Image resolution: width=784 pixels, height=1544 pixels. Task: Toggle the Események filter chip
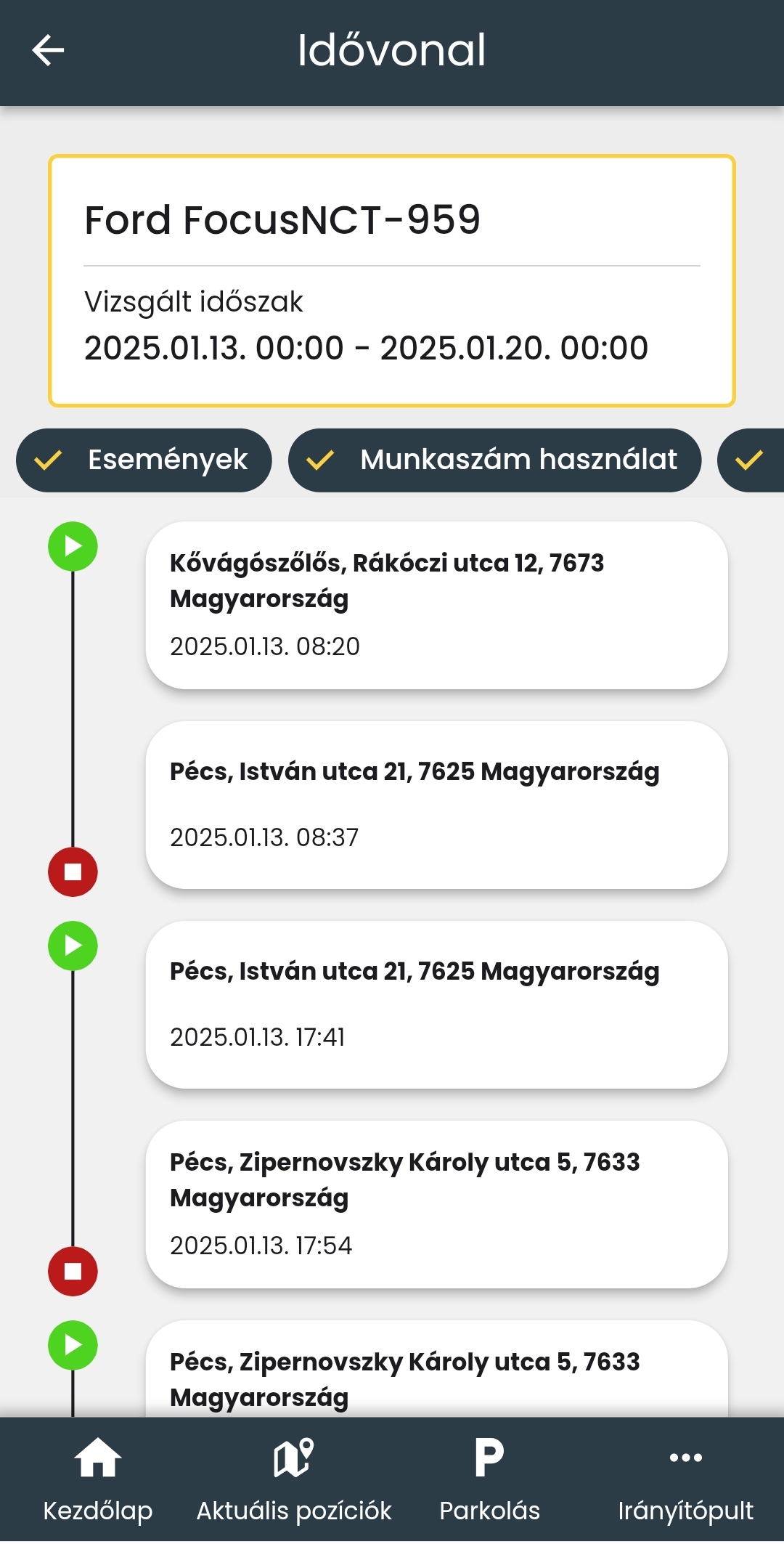144,460
